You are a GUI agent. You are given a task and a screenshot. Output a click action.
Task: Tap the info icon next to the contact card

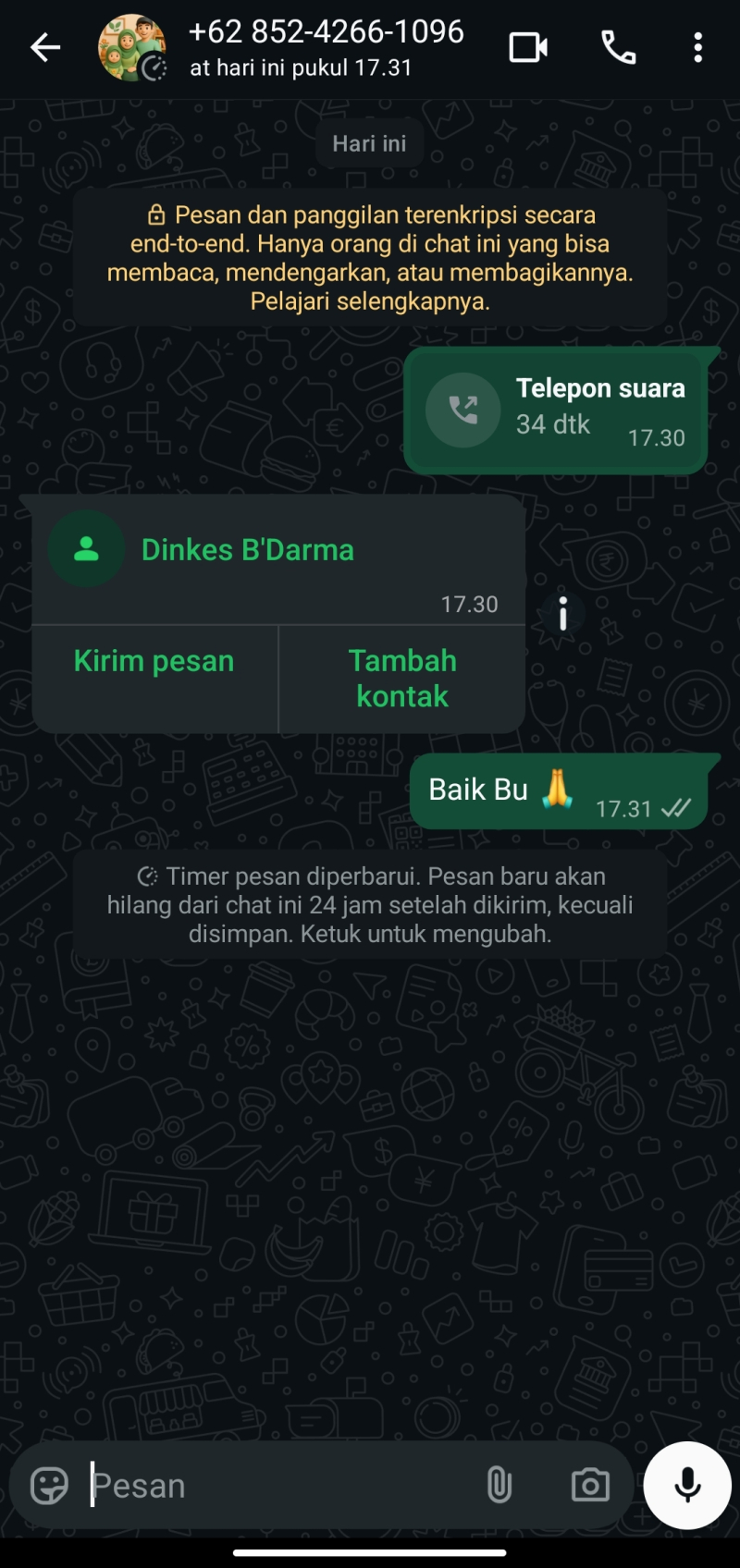point(562,613)
